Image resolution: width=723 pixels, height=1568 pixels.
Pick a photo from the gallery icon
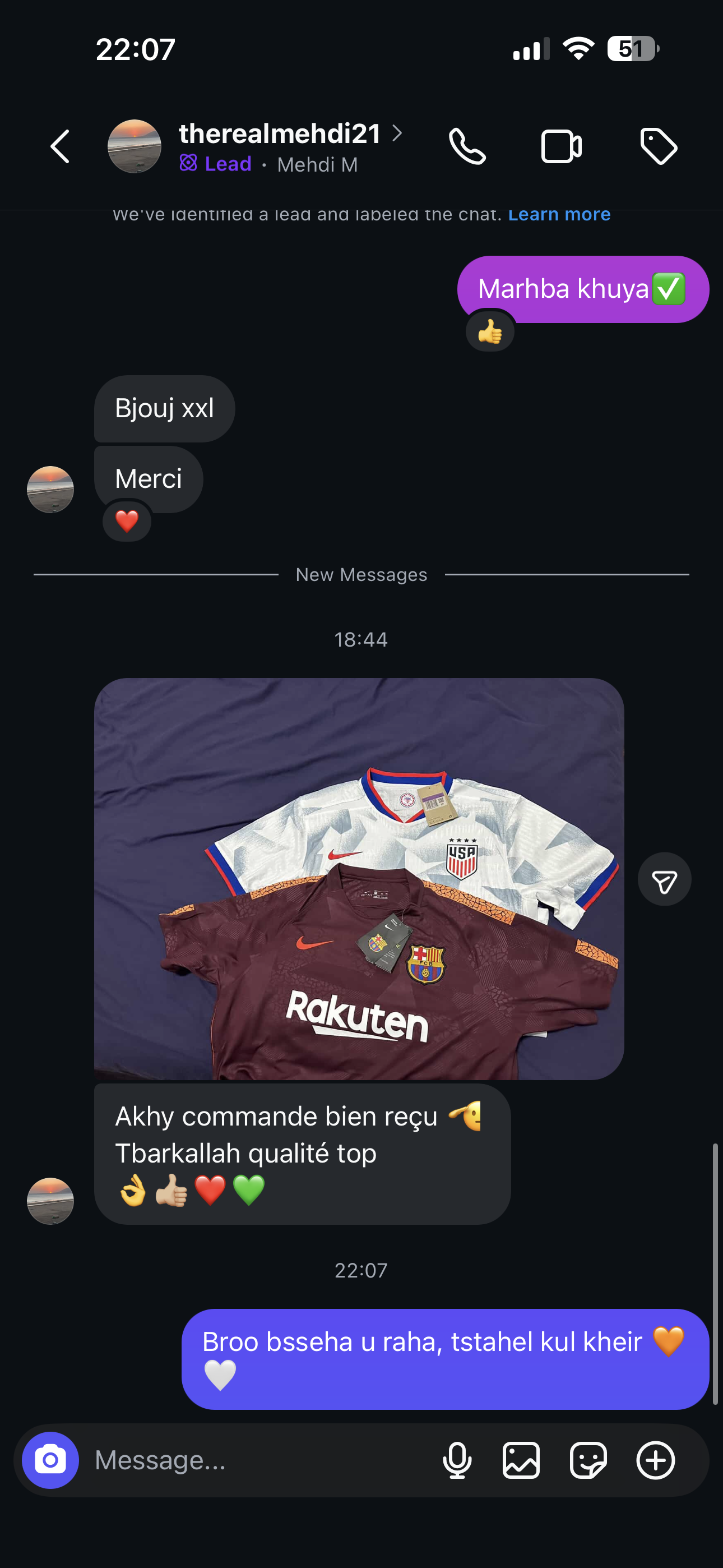point(521,1460)
